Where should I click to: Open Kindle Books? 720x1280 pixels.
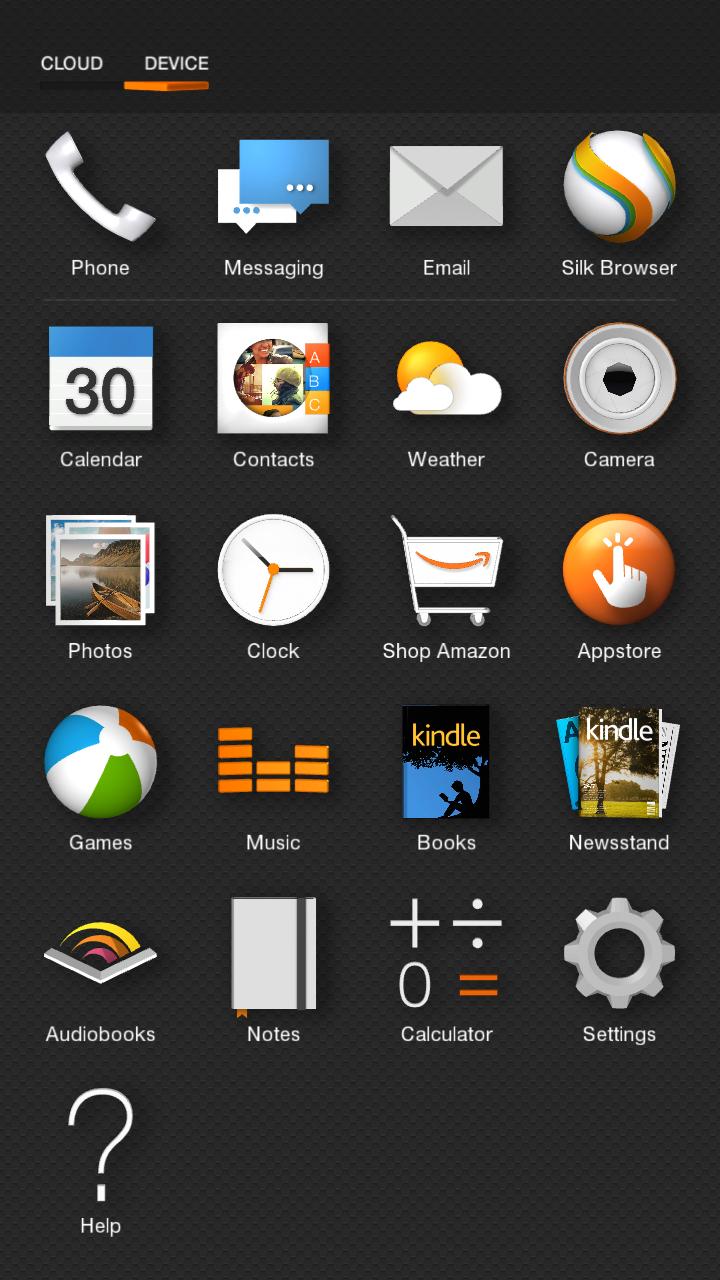click(x=446, y=763)
